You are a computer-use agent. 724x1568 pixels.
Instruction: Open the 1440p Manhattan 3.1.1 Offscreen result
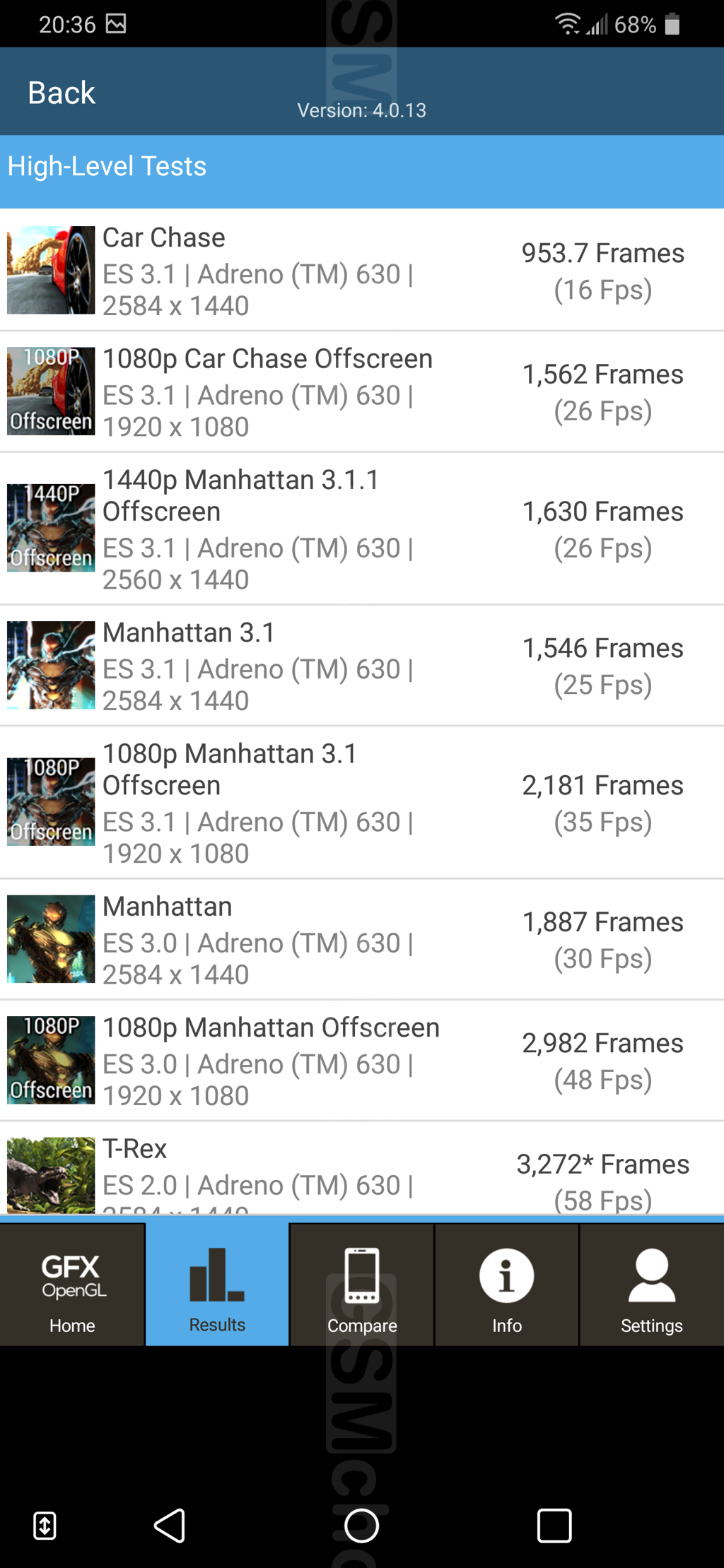(361, 529)
